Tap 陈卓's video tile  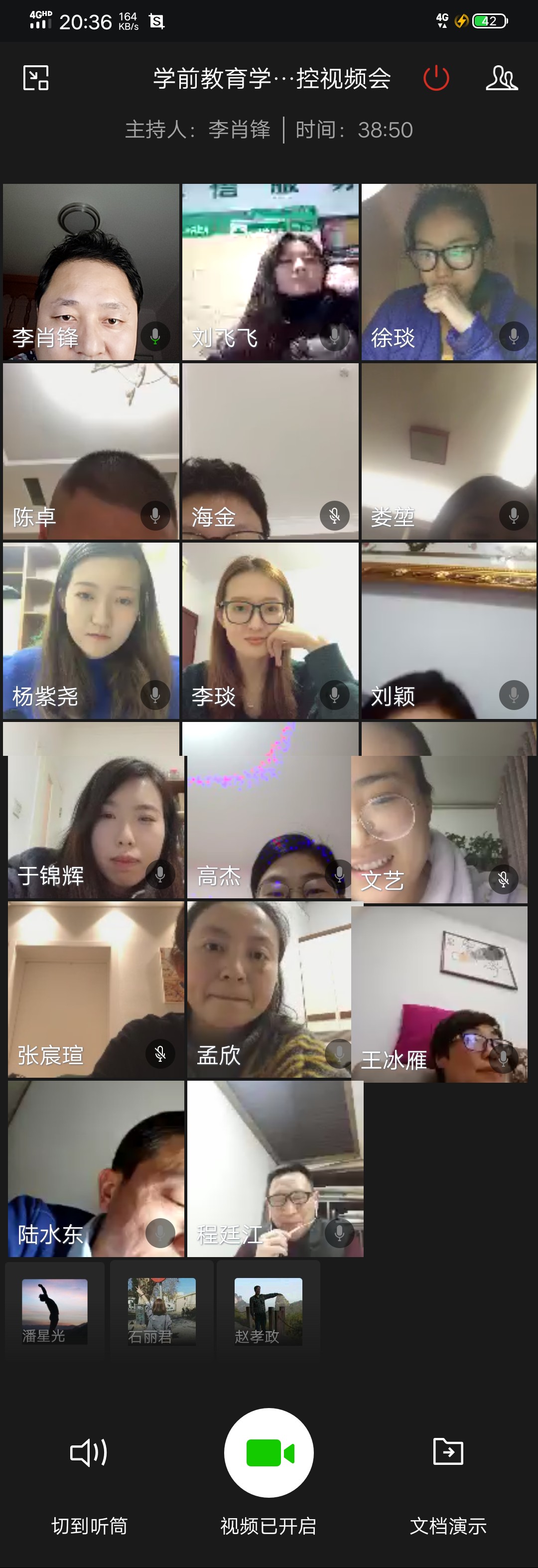91,451
